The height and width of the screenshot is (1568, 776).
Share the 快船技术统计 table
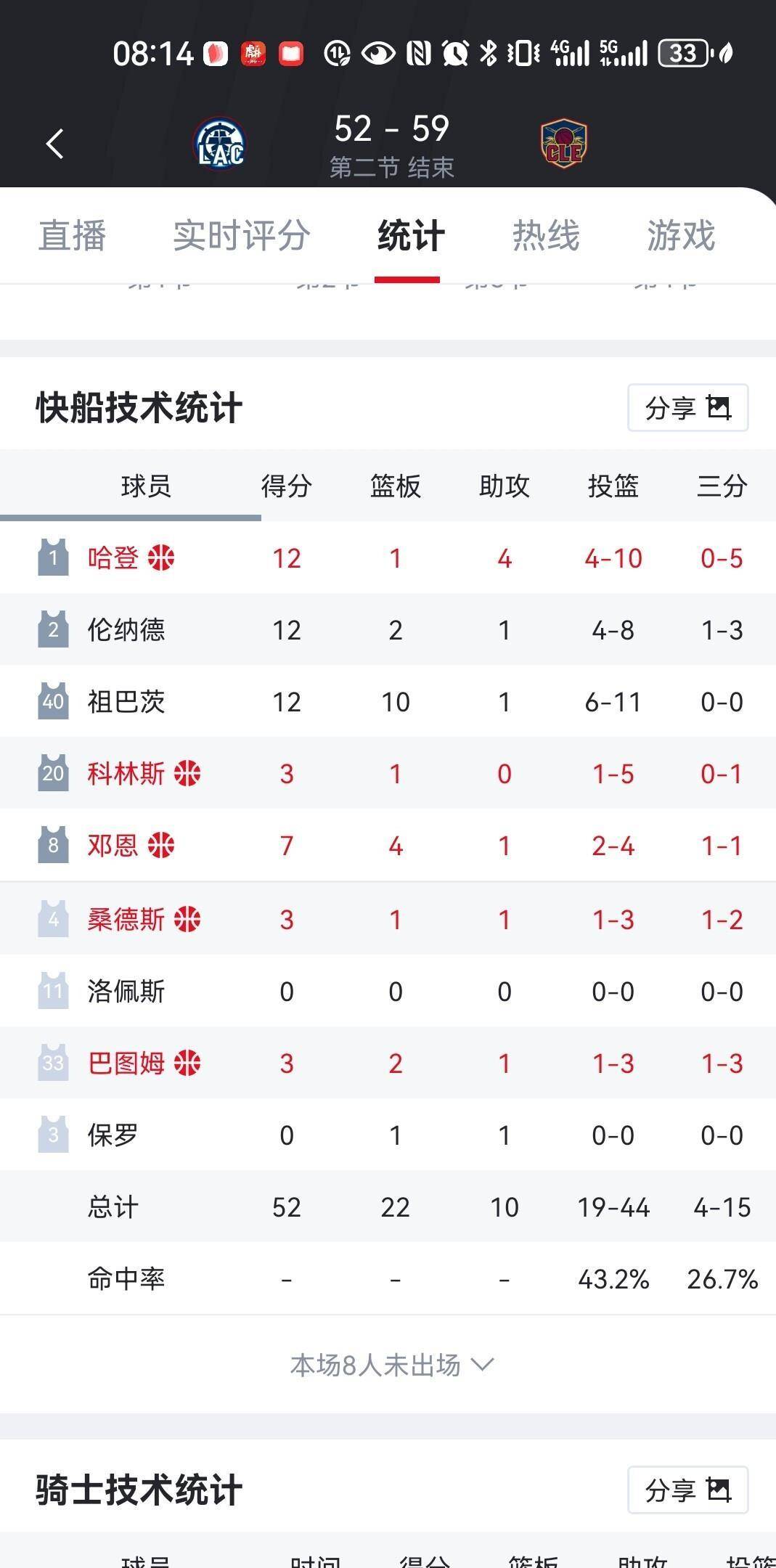(687, 408)
